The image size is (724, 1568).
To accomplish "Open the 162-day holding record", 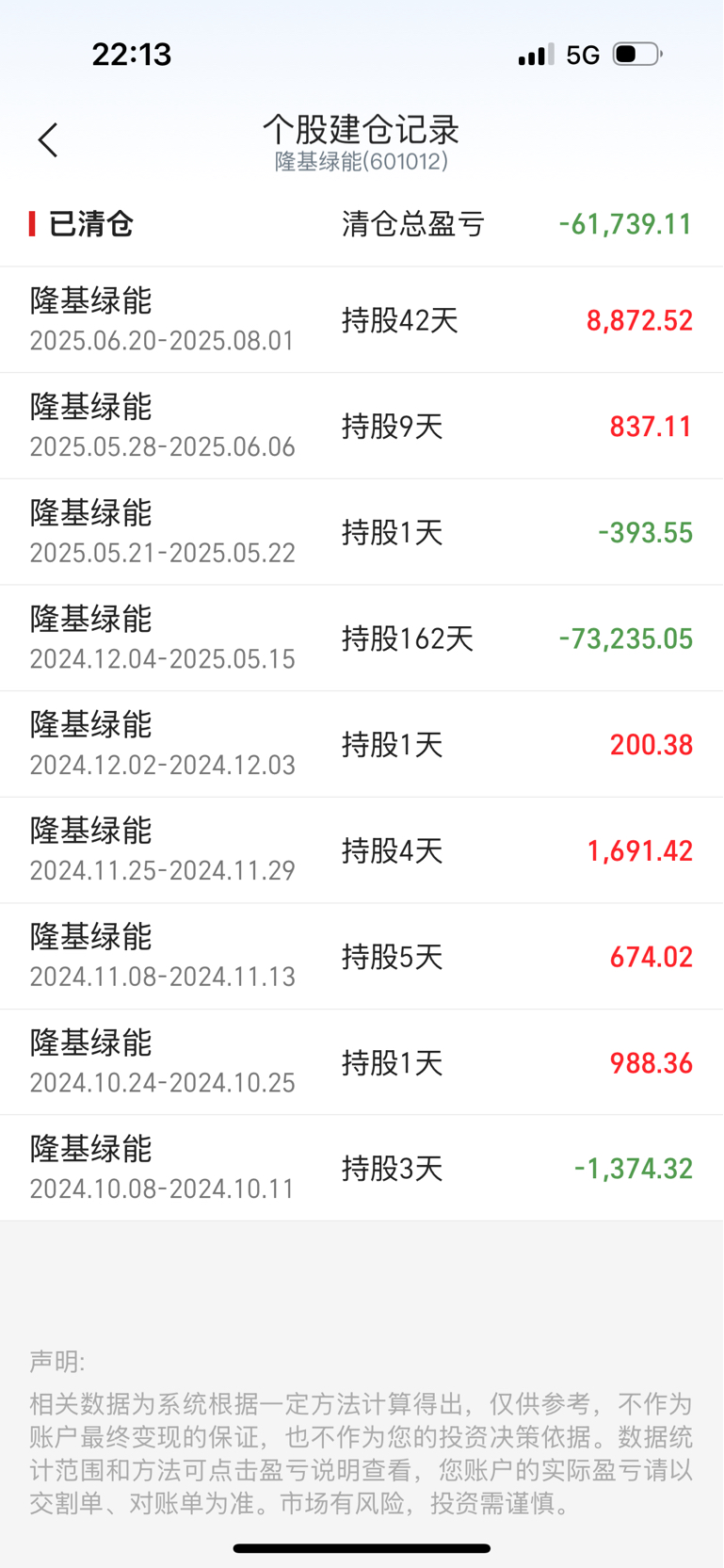I will [362, 639].
